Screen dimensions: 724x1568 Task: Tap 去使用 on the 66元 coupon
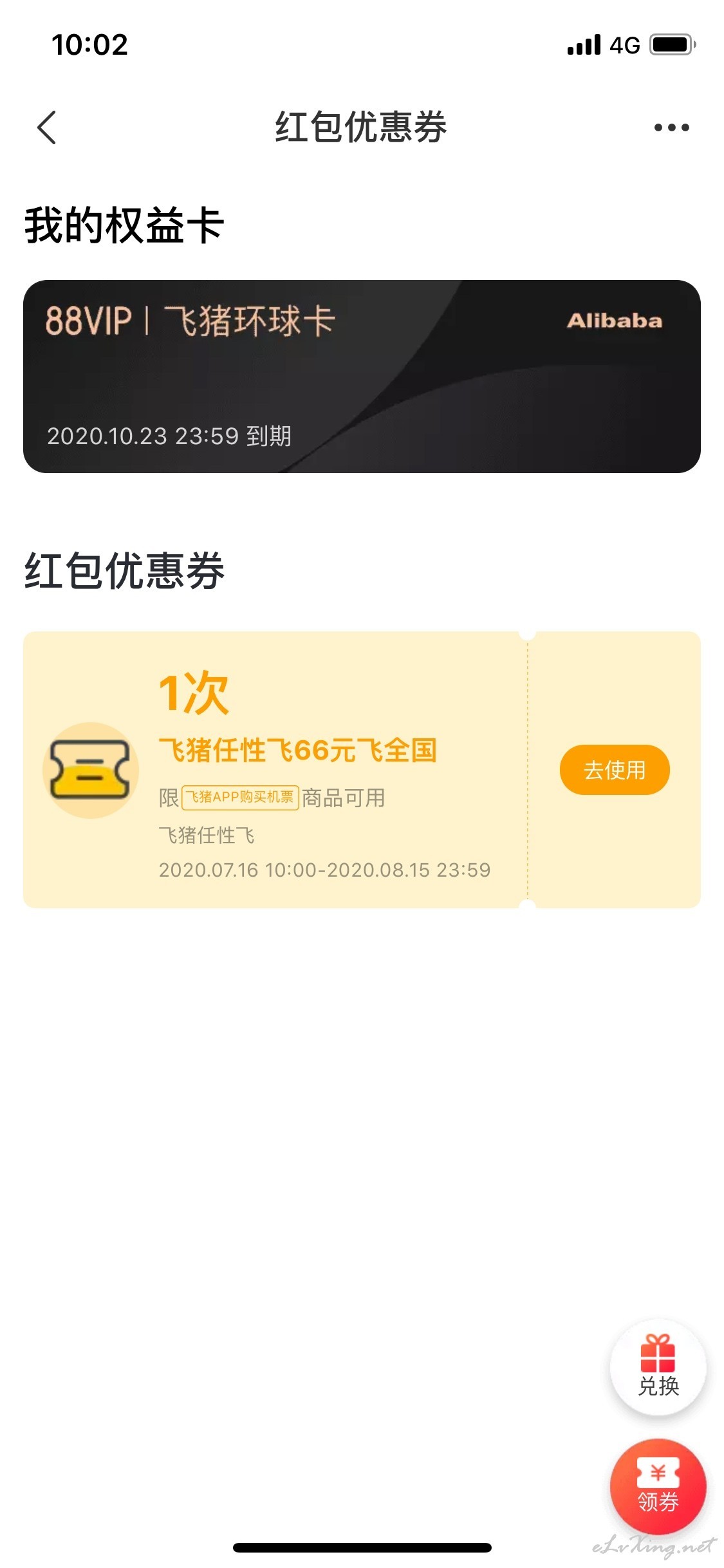615,770
